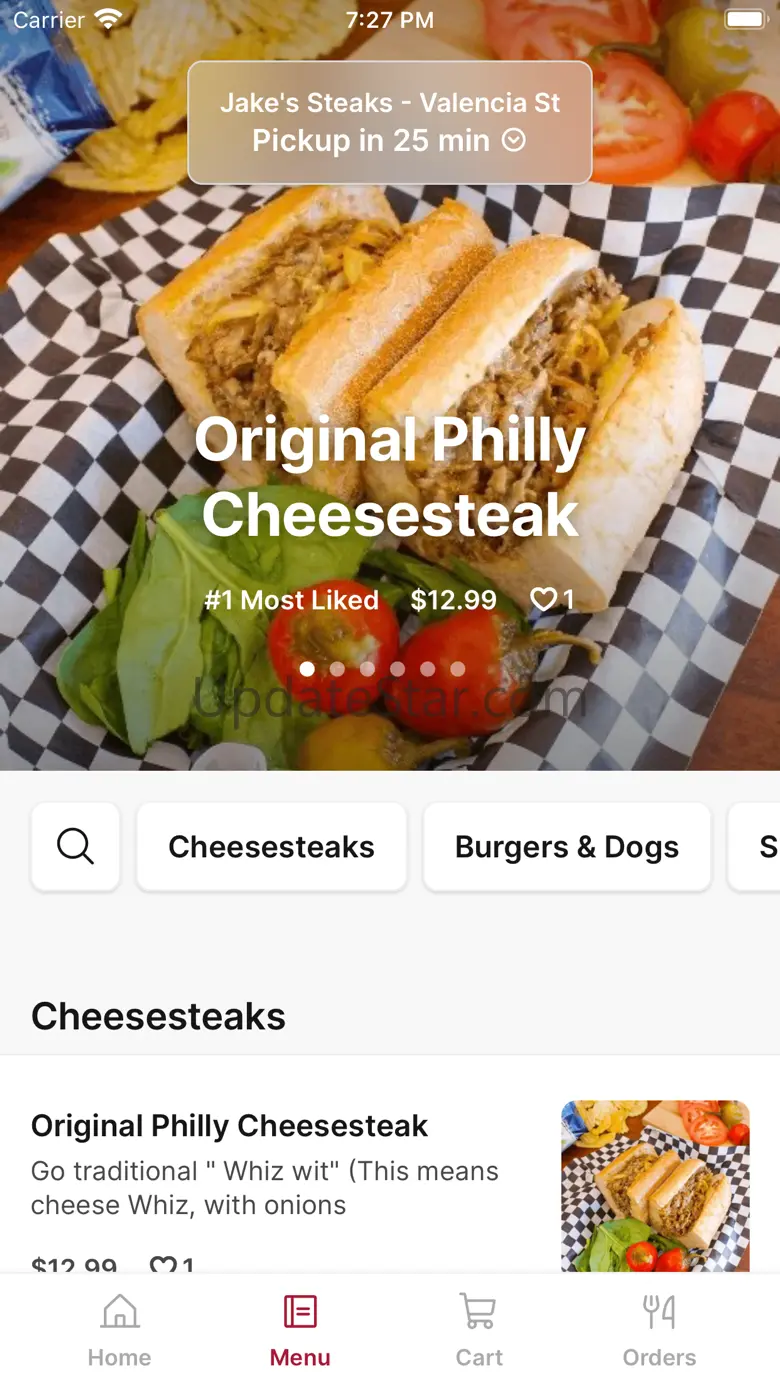Open the featured Original Philly Cheesesteak banner
780x1387 pixels.
pos(390,477)
